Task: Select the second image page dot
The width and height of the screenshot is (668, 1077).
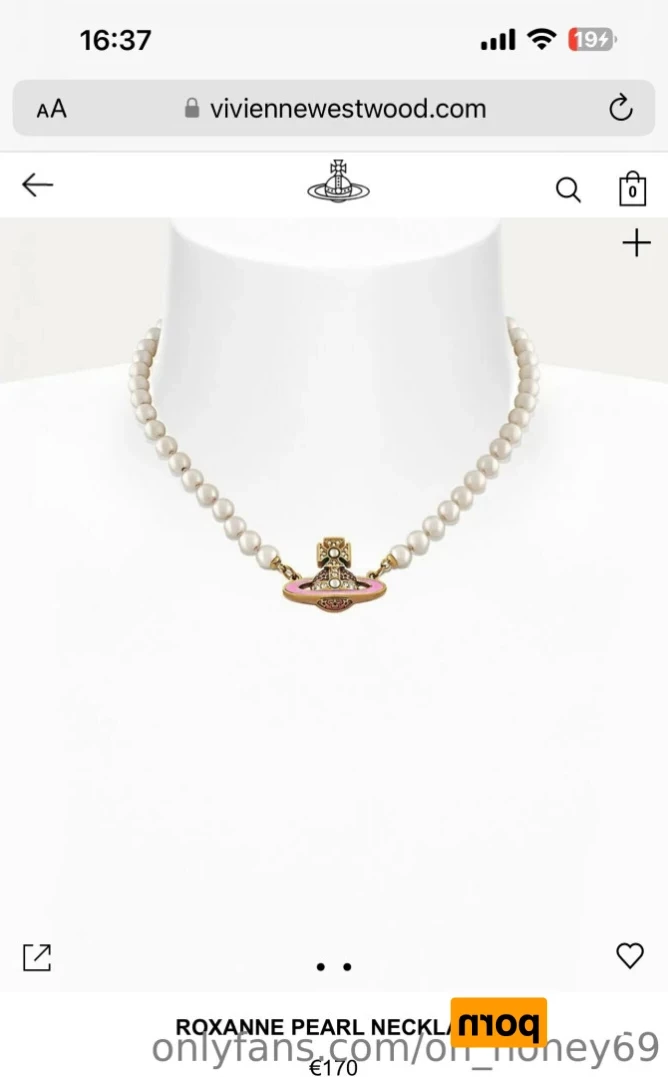Action: (347, 967)
